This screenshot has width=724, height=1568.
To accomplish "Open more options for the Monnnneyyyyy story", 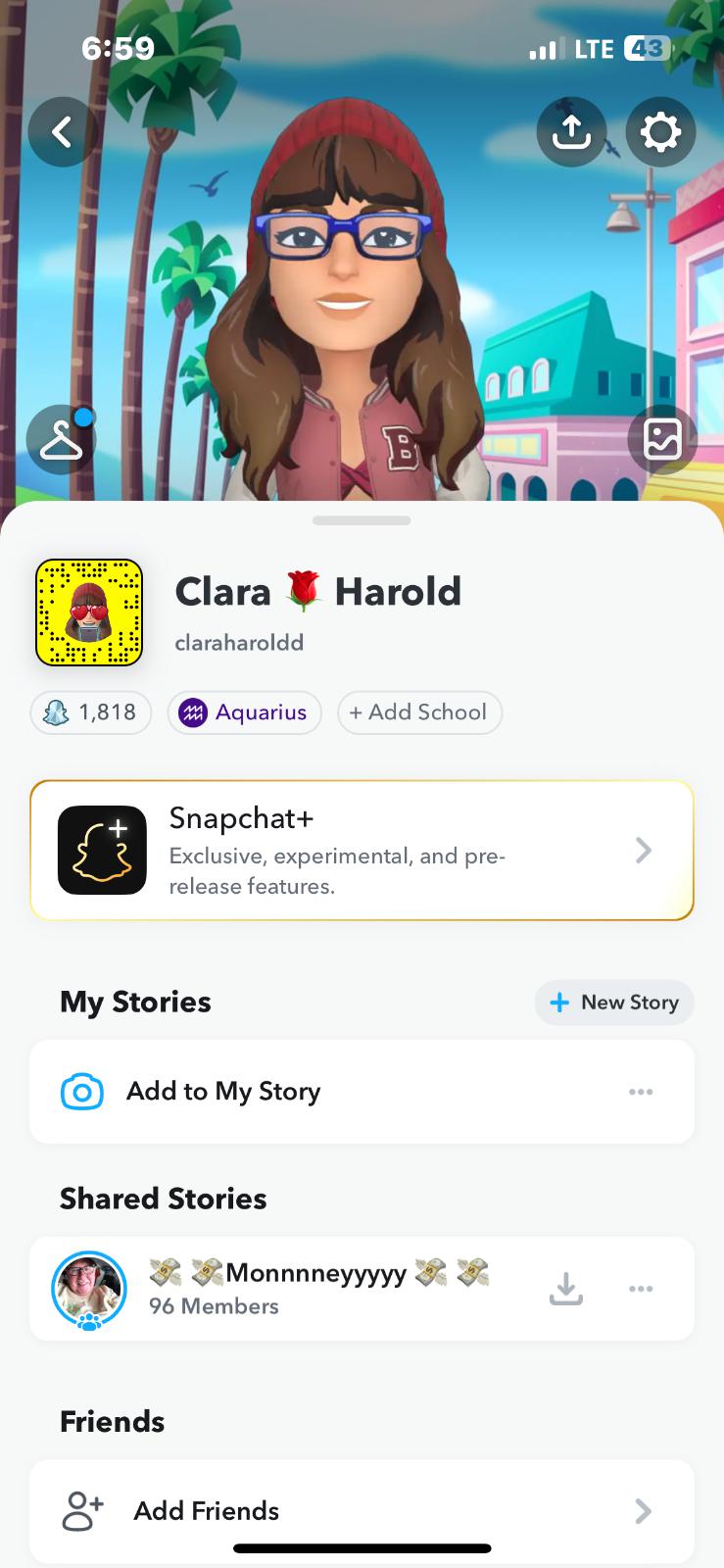I will [x=641, y=1289].
